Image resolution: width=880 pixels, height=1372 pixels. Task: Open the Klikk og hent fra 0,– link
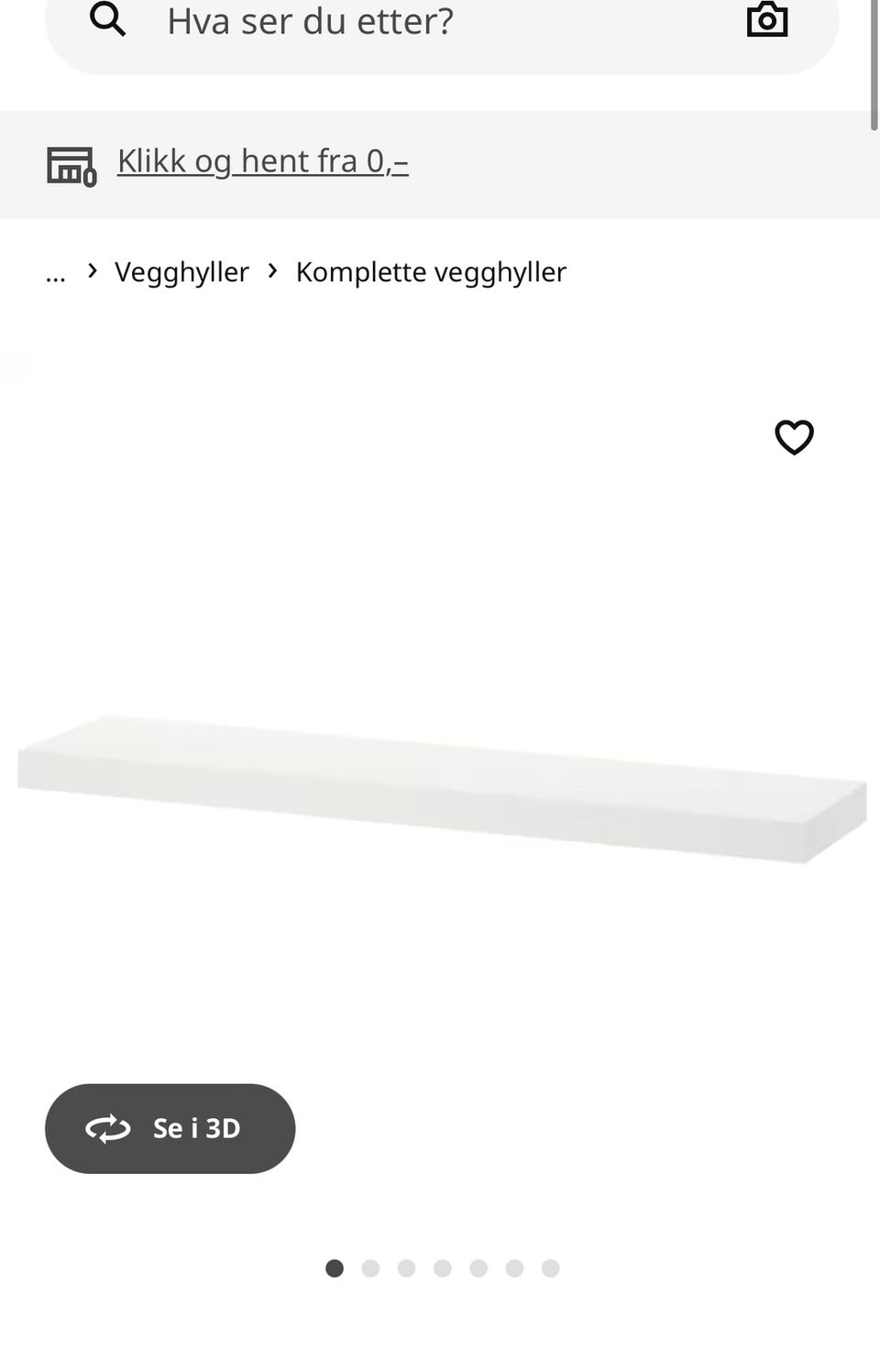(262, 160)
